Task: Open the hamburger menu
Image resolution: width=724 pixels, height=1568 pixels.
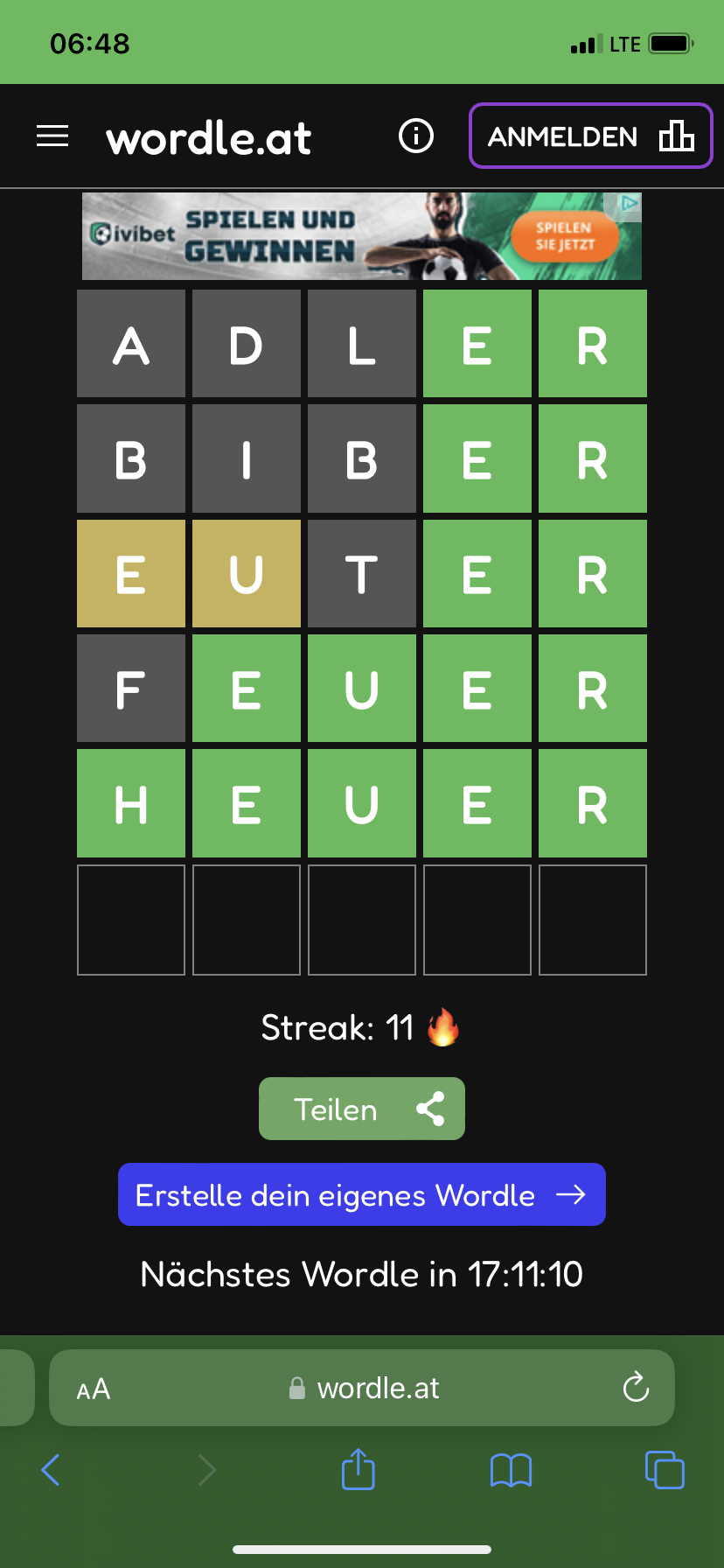Action: pyautogui.click(x=52, y=136)
